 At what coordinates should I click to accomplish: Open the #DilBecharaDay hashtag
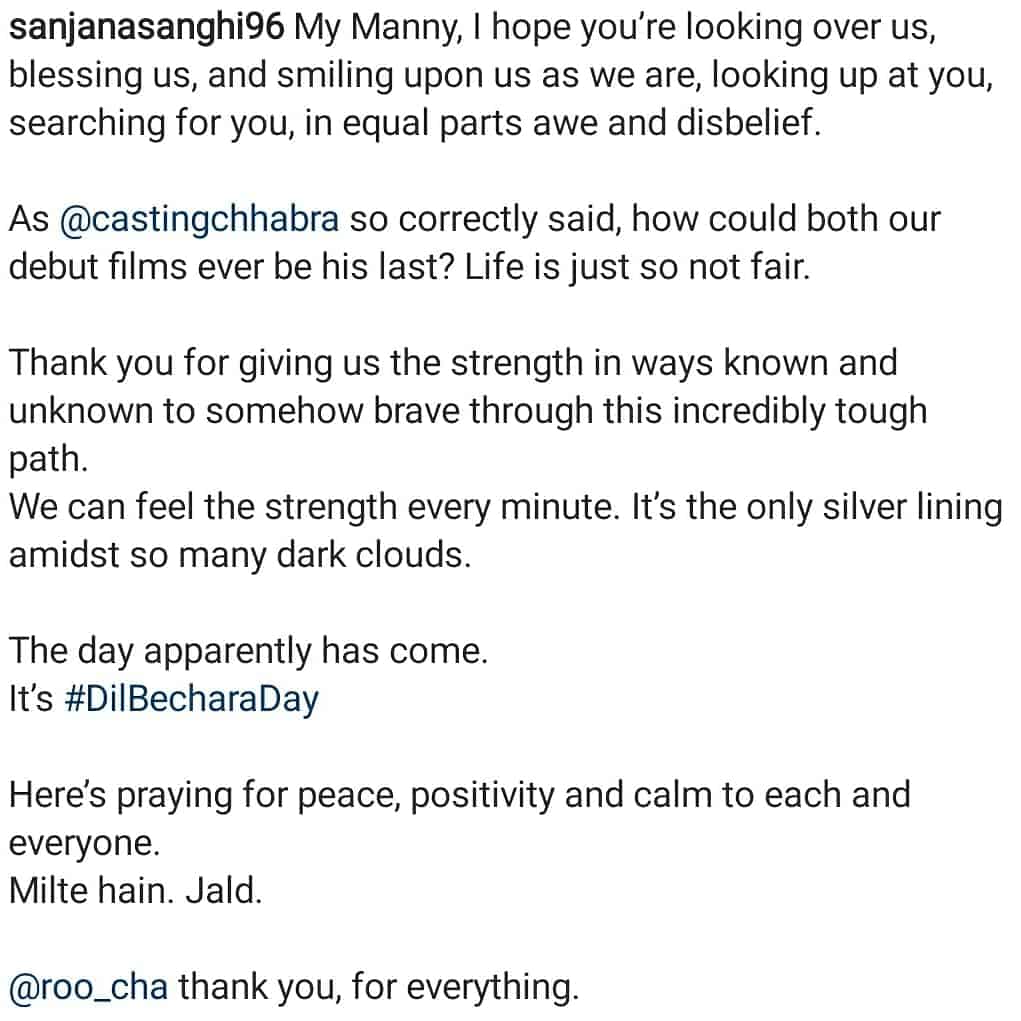(x=189, y=699)
